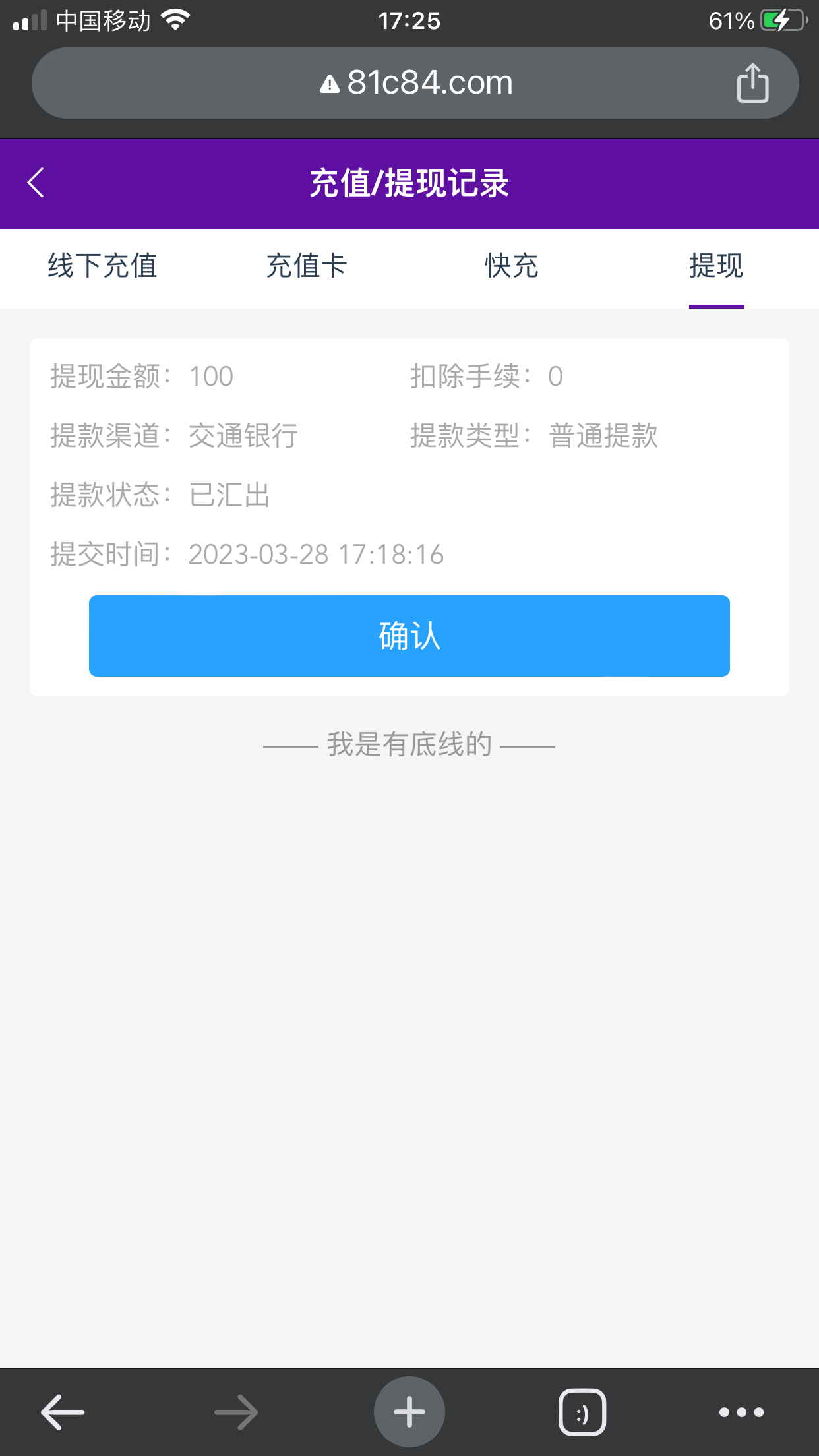Switch to the 线下充值 tab
The height and width of the screenshot is (1456, 819).
click(102, 266)
